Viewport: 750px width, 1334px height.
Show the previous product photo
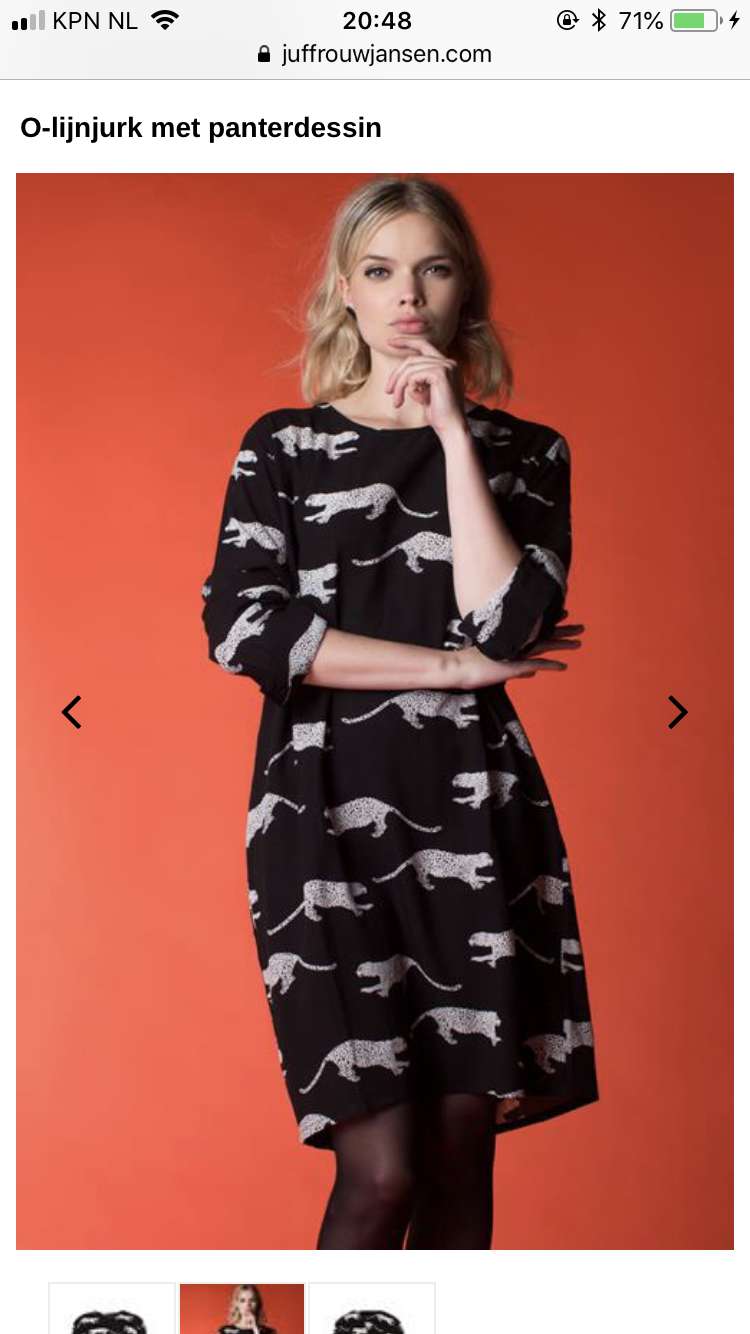[x=71, y=712]
